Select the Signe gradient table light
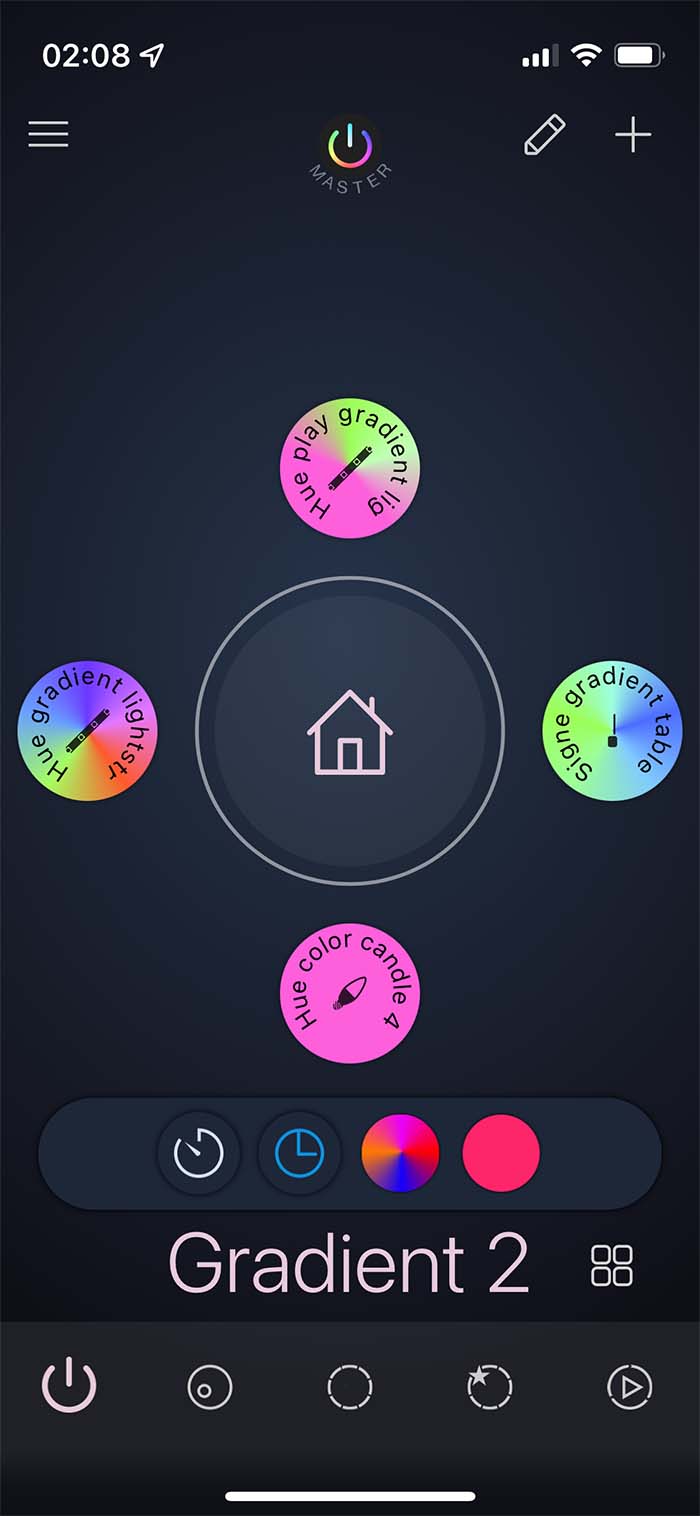700x1516 pixels. (612, 730)
